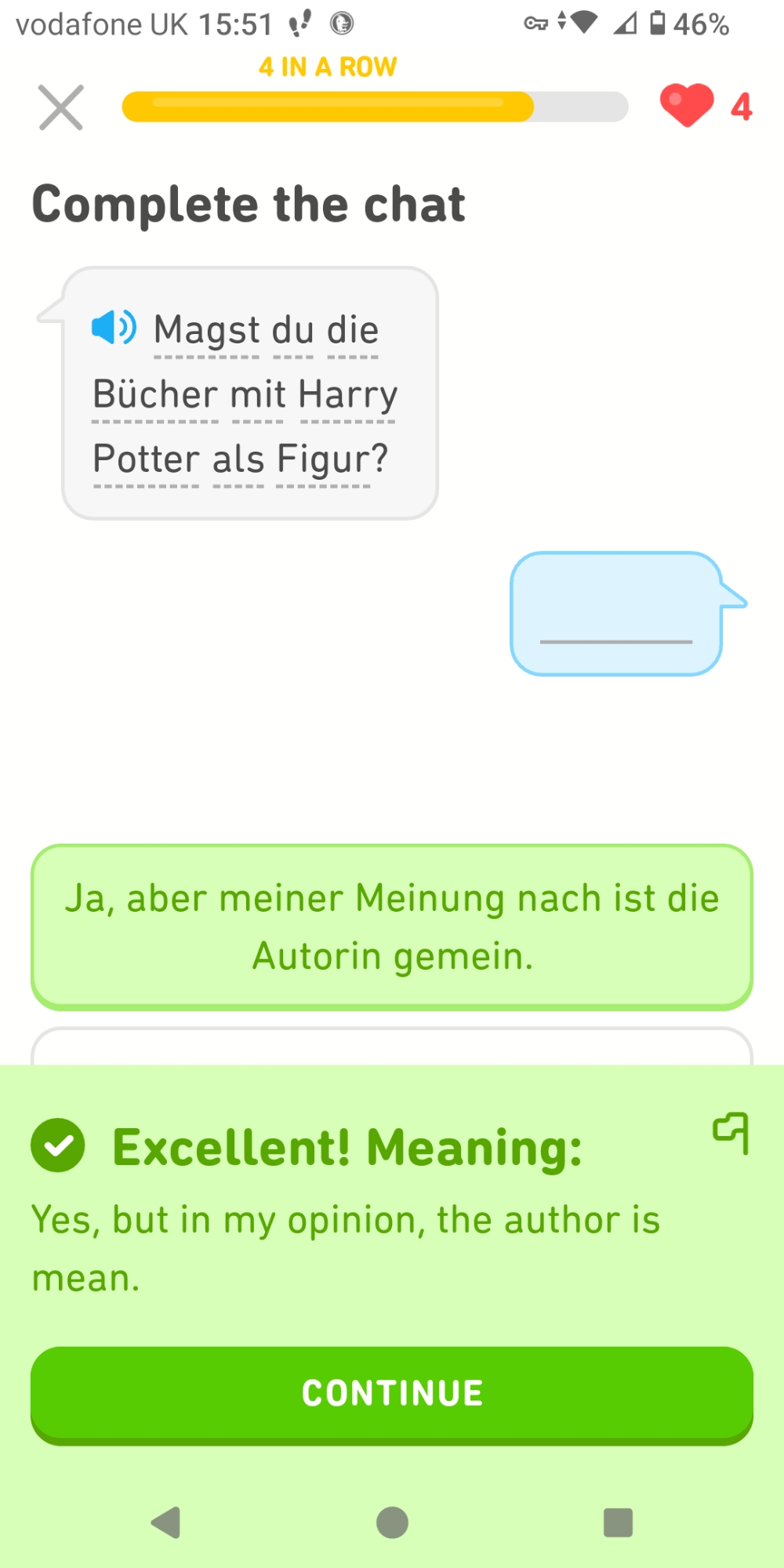Close the lesson with the X icon
The height and width of the screenshot is (1568, 784).
60,107
